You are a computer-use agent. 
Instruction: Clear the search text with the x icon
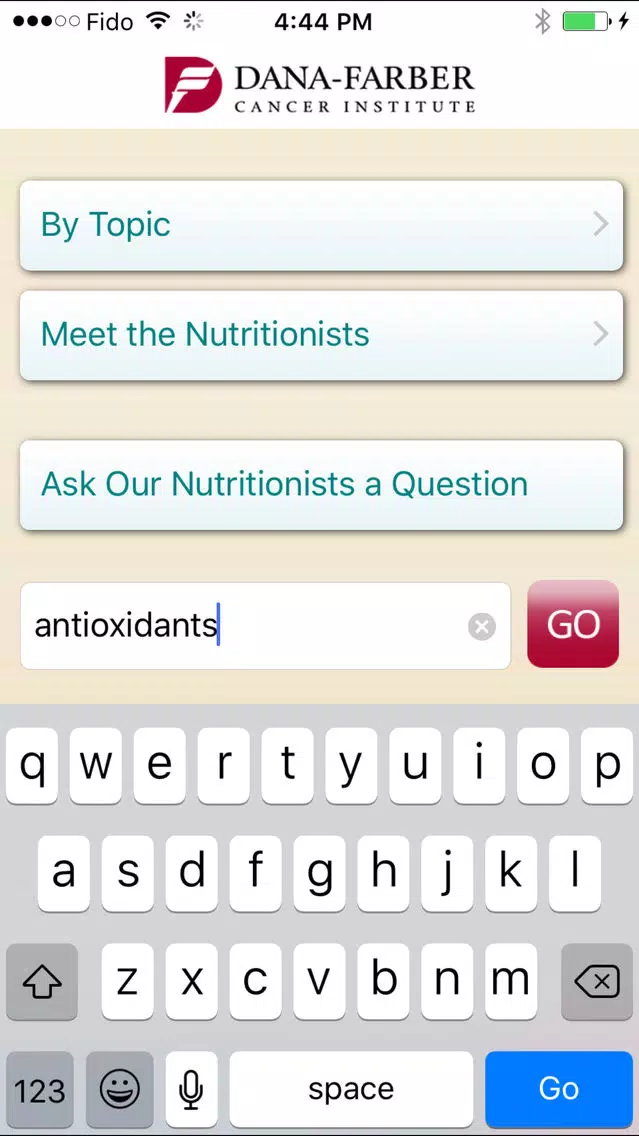tap(482, 627)
